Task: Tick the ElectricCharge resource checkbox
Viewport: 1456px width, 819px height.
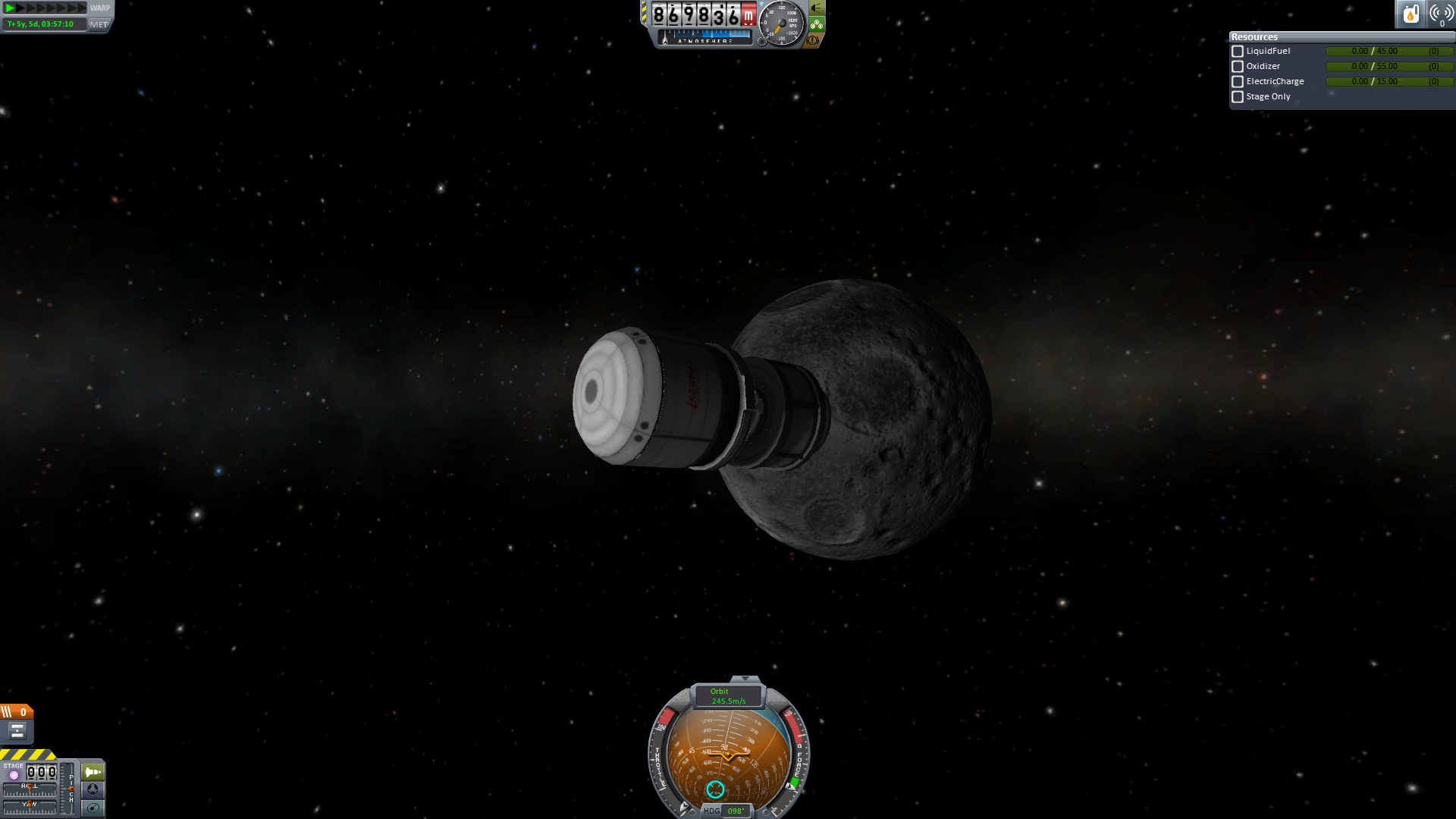Action: [1238, 82]
